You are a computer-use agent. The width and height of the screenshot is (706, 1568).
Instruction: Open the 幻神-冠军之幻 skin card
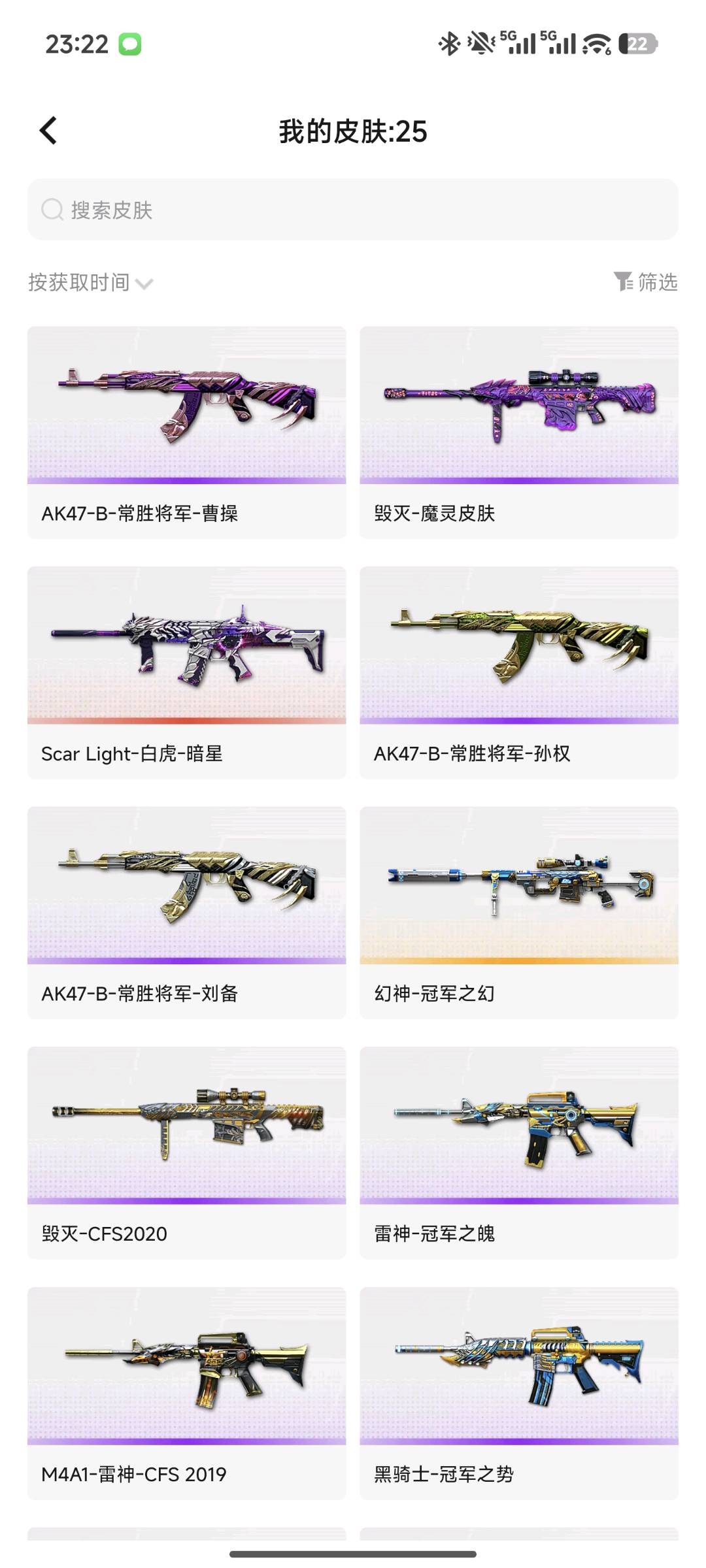click(x=519, y=913)
